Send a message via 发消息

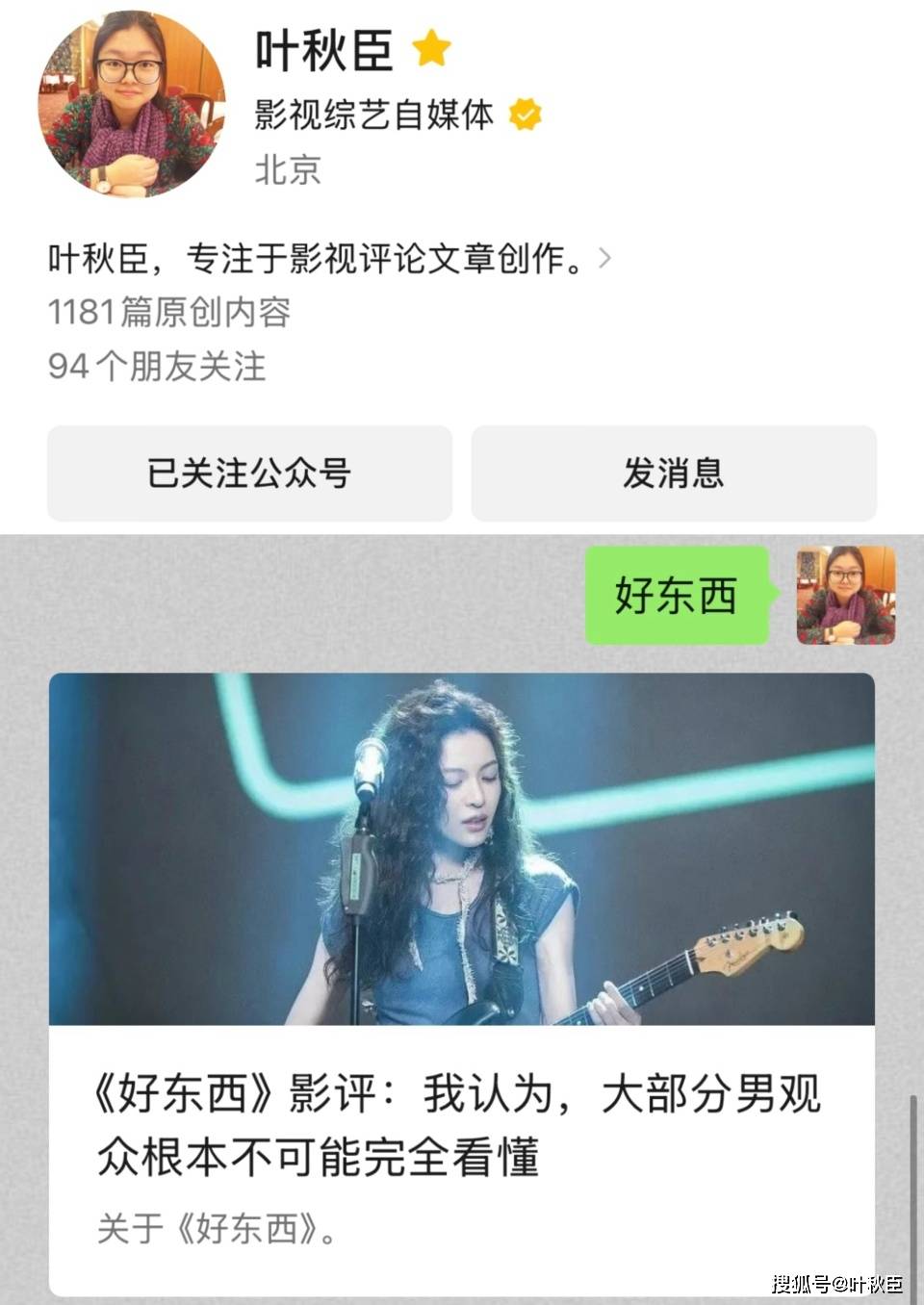tap(674, 473)
